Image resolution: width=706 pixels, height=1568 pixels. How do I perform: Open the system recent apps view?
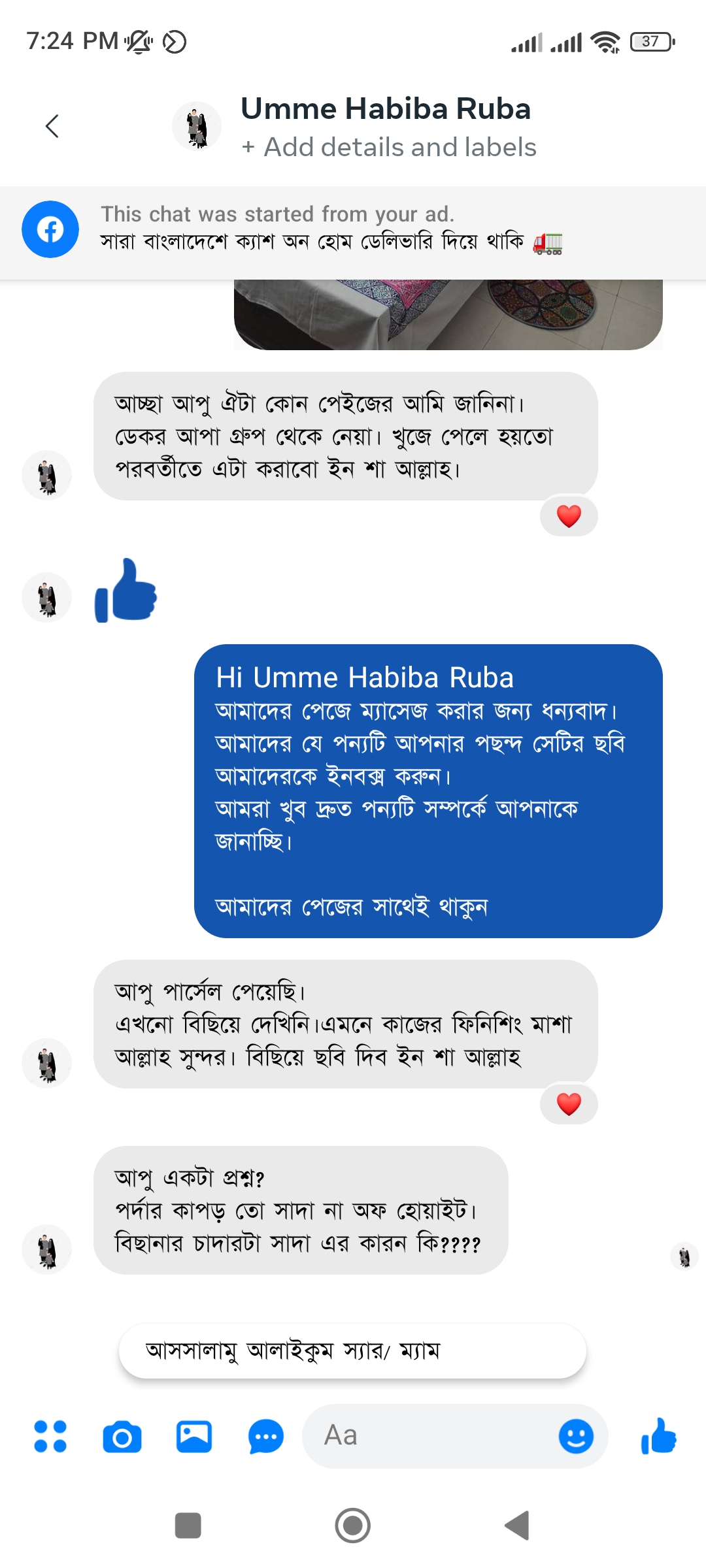(x=188, y=1526)
